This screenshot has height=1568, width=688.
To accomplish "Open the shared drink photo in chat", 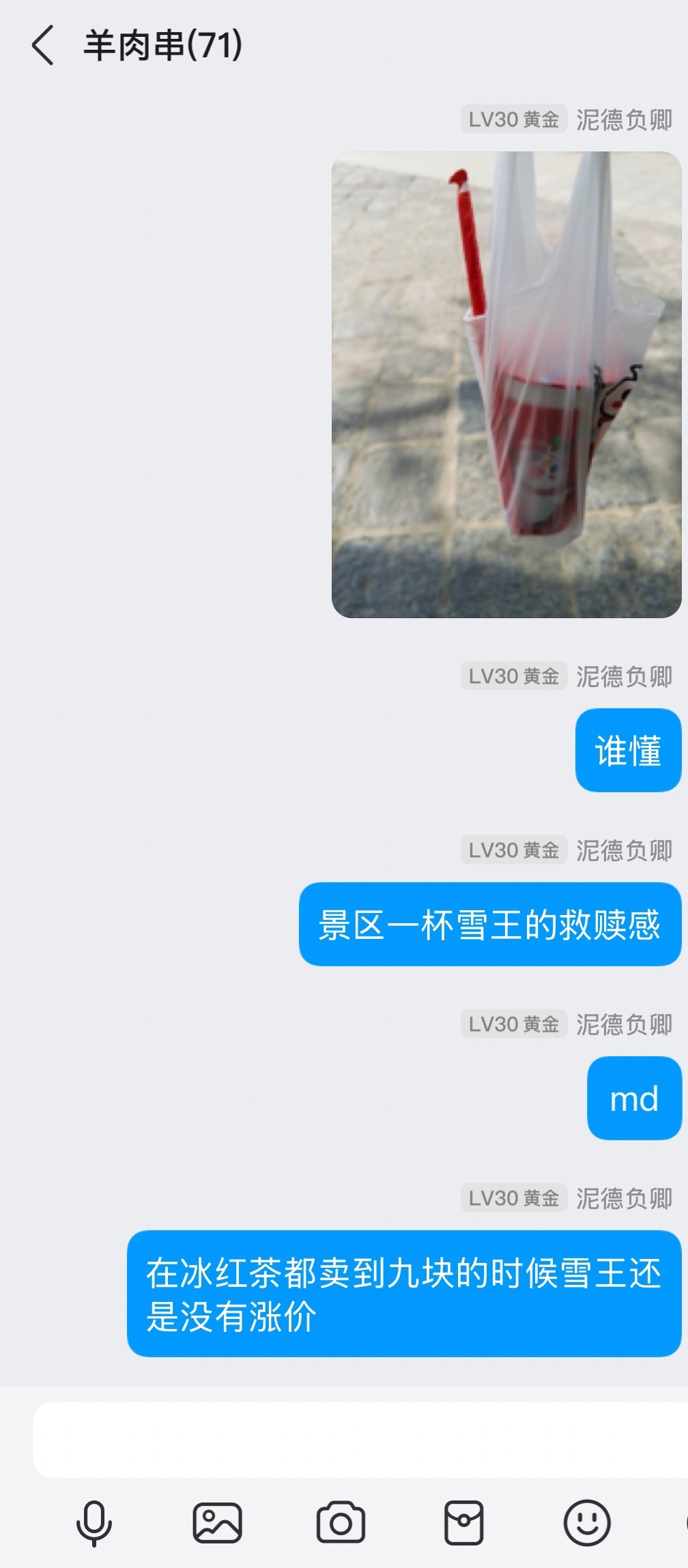I will click(x=506, y=385).
